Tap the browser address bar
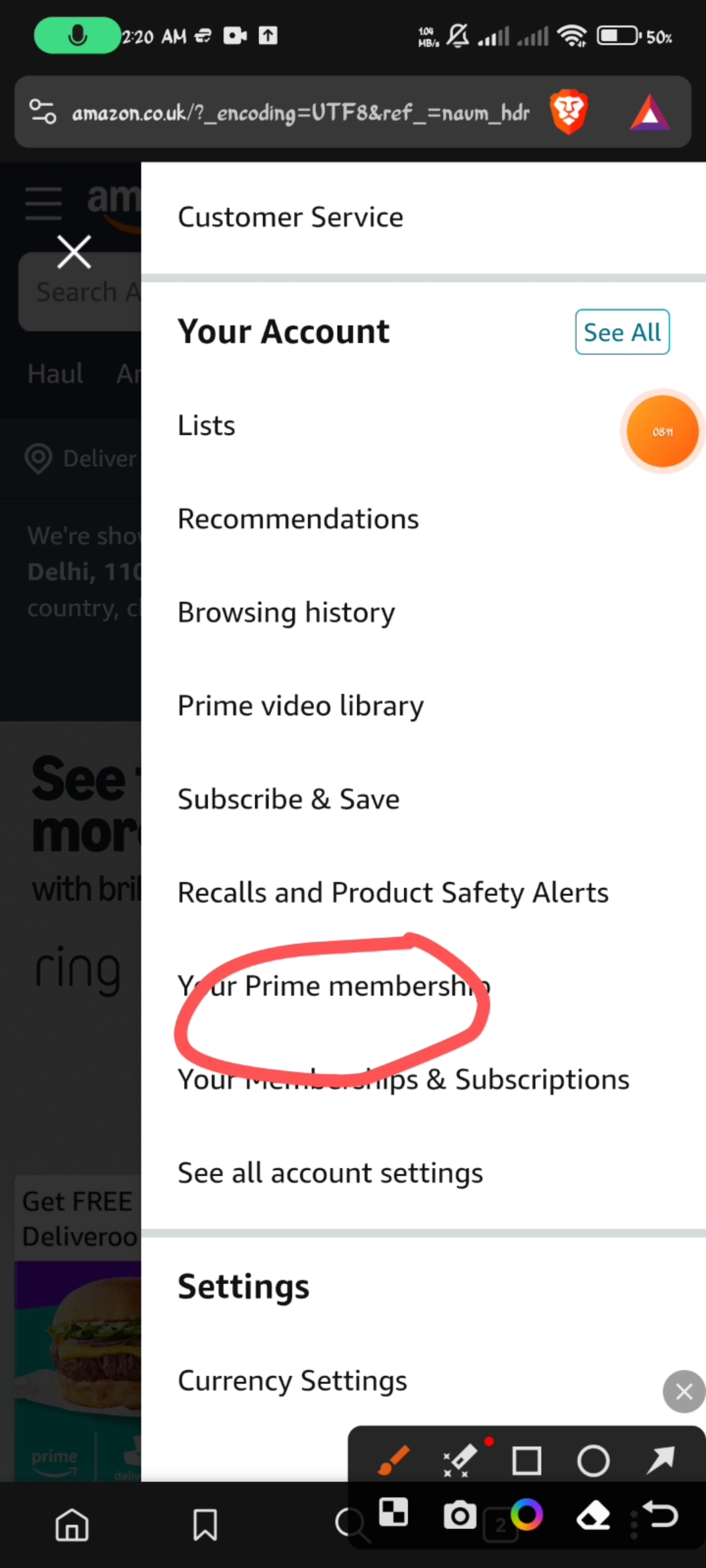Image resolution: width=706 pixels, height=1568 pixels. point(301,112)
